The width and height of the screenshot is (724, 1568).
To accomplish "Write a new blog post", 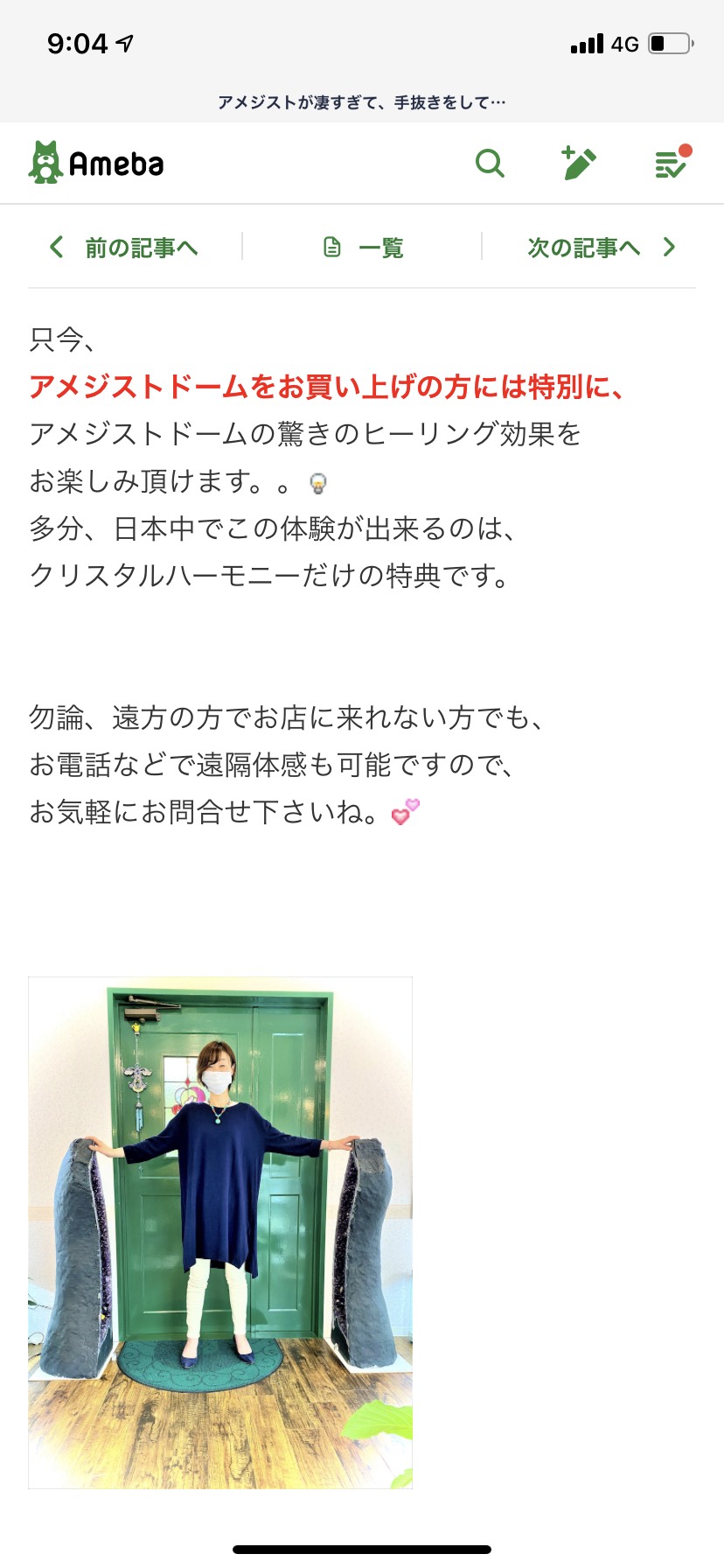I will 579,163.
